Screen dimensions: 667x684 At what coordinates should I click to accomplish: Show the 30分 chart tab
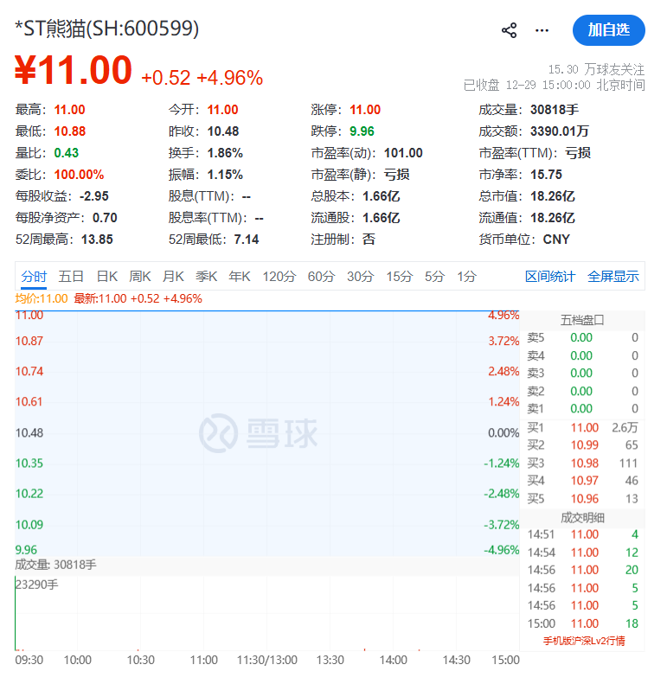(360, 276)
